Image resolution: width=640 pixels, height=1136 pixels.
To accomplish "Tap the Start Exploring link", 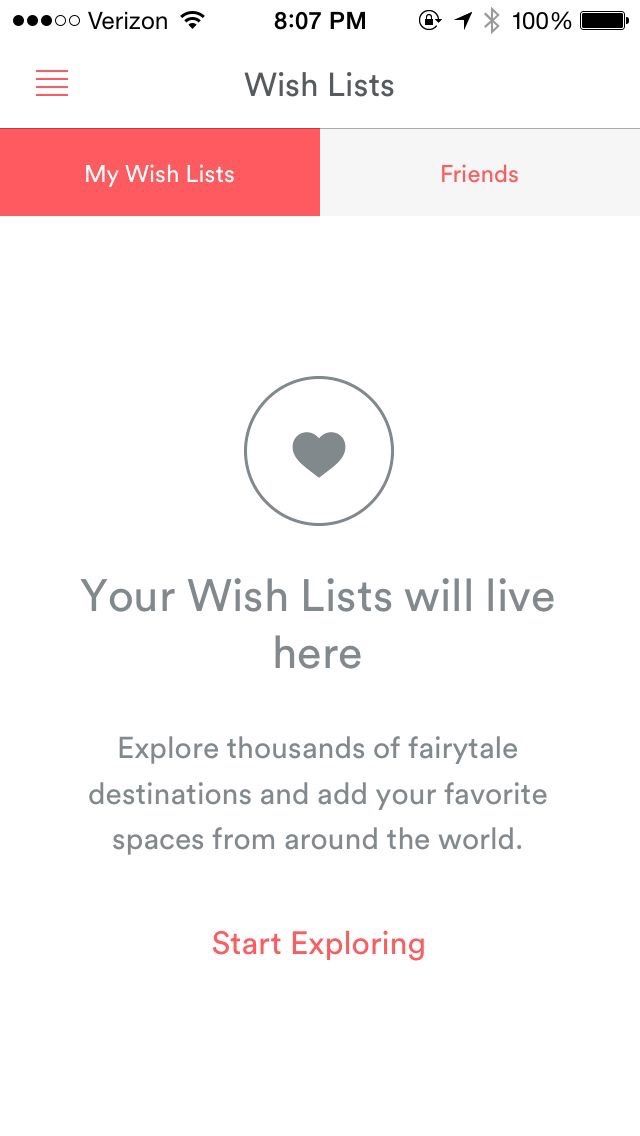I will pos(319,943).
